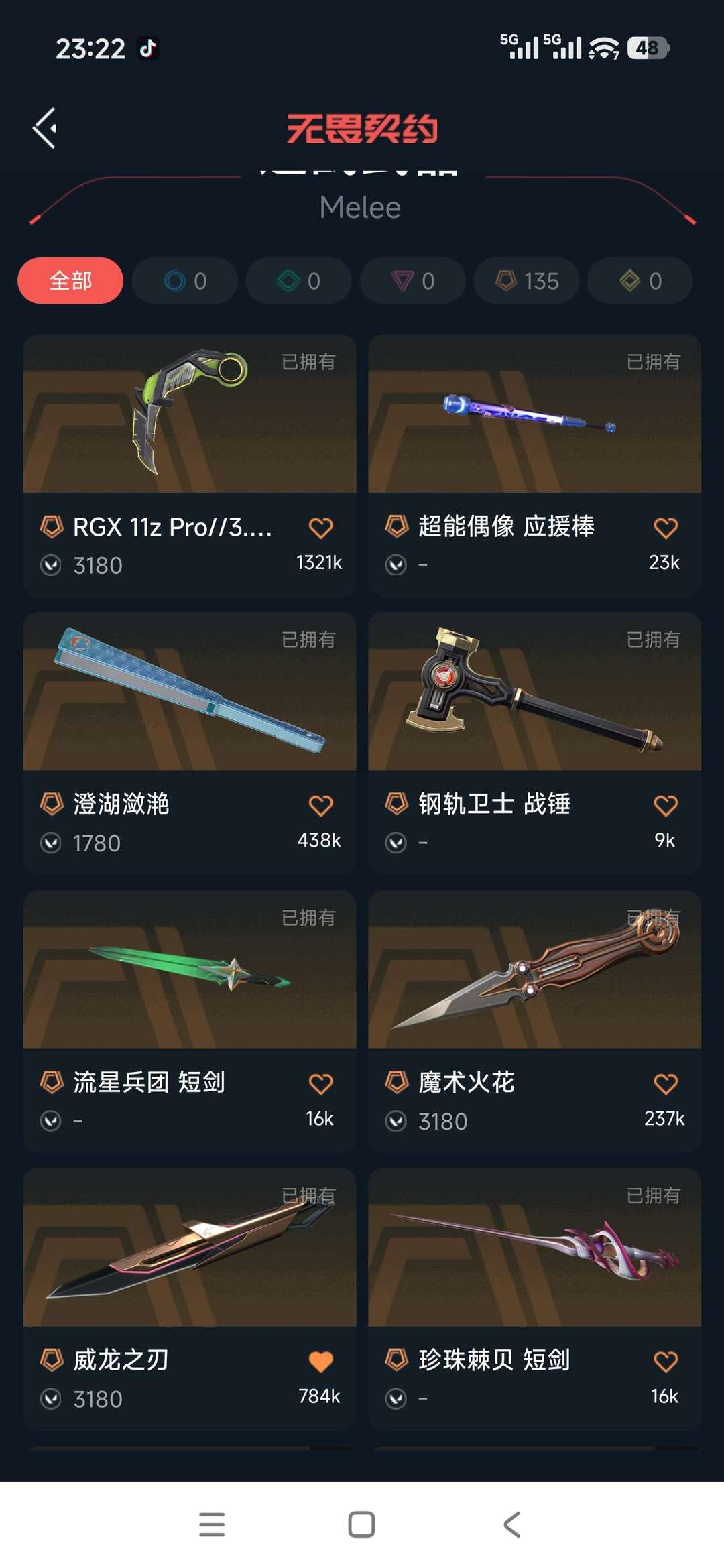Like the 澄湖潋滟 skin
The image size is (724, 1568).
point(320,806)
